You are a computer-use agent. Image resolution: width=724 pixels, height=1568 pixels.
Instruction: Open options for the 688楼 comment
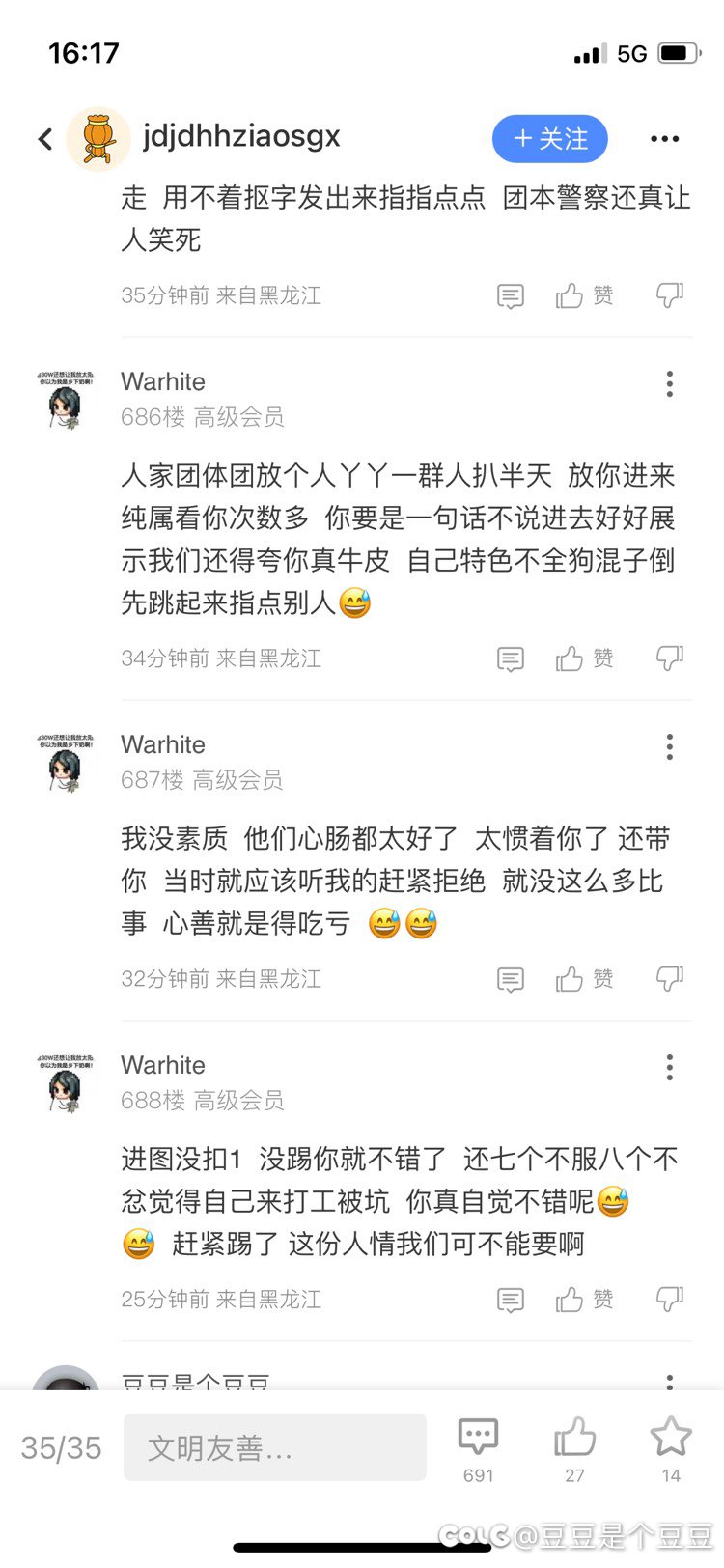click(669, 1067)
